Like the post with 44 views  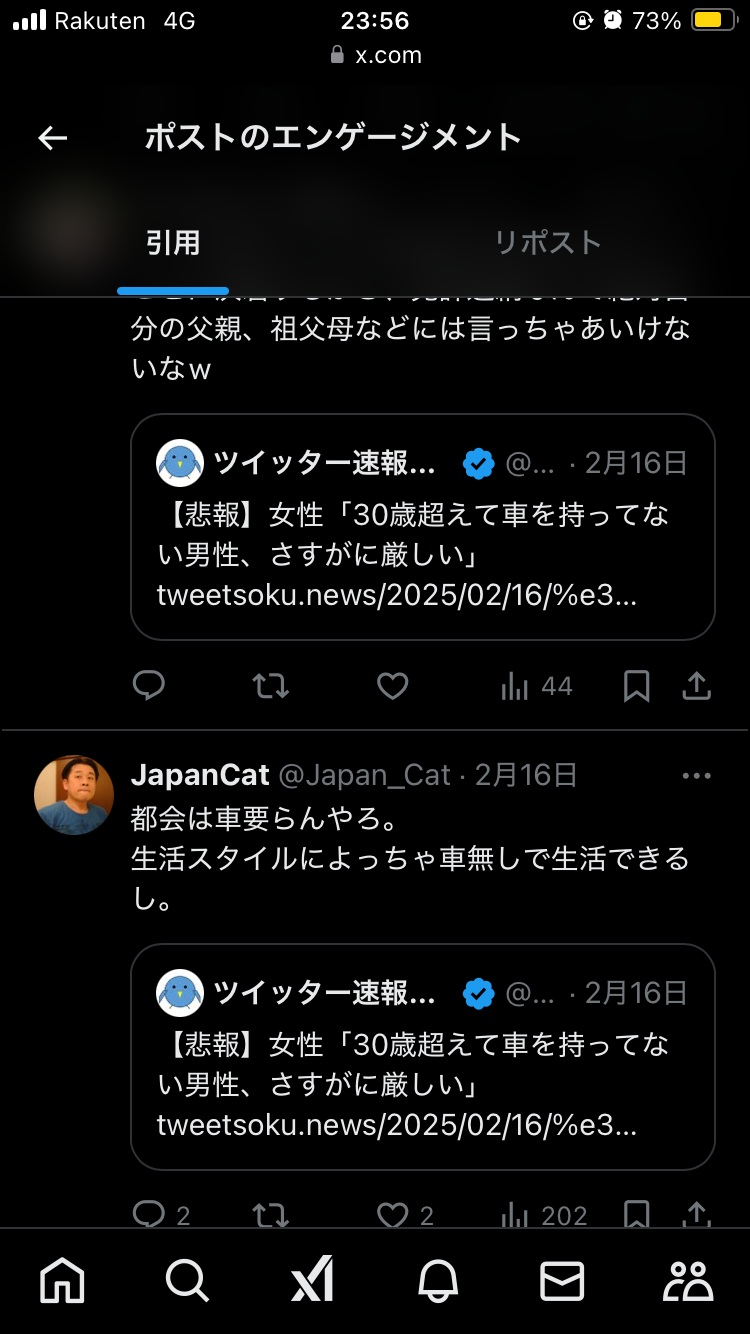[392, 685]
